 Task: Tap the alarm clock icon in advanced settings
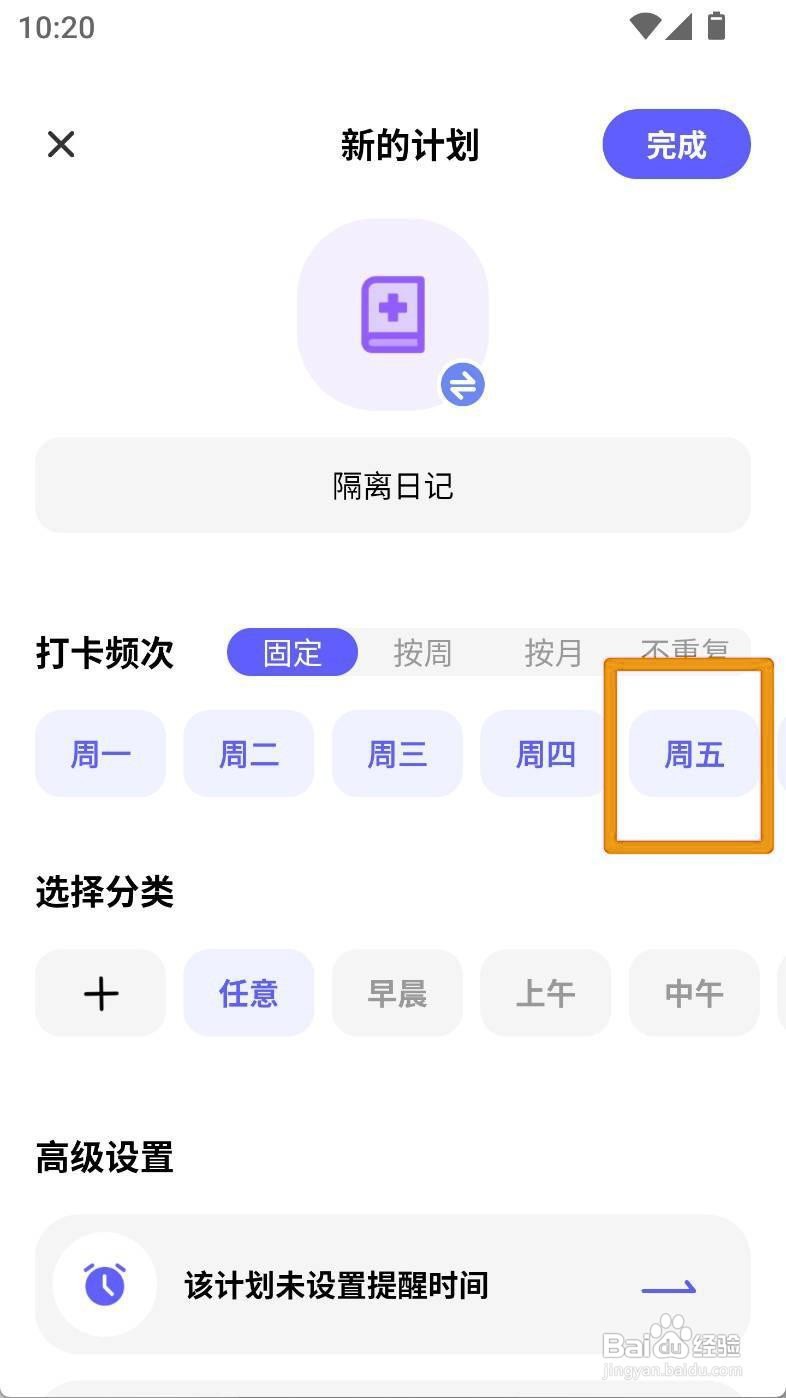pyautogui.click(x=104, y=1285)
